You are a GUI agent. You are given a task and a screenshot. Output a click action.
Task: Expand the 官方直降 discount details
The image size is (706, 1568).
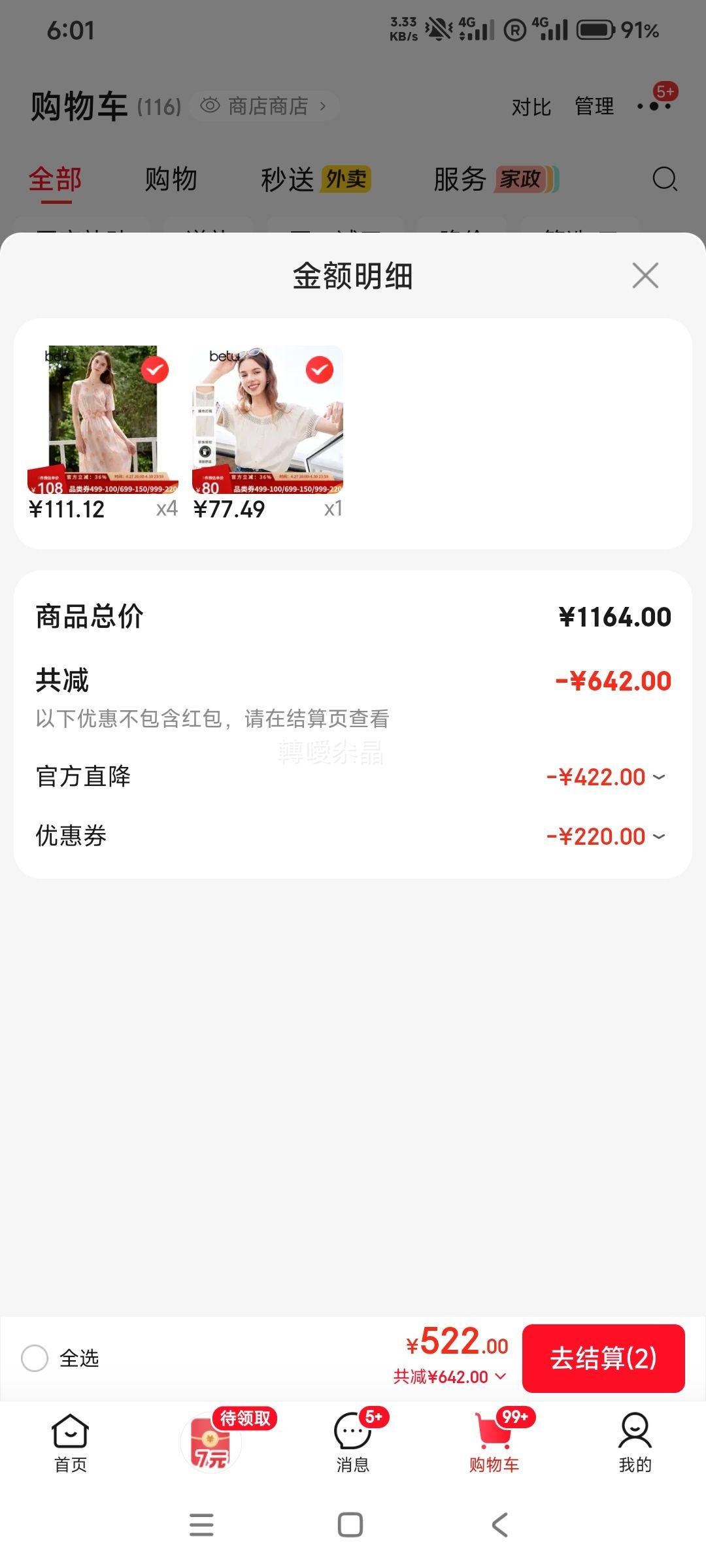point(659,777)
